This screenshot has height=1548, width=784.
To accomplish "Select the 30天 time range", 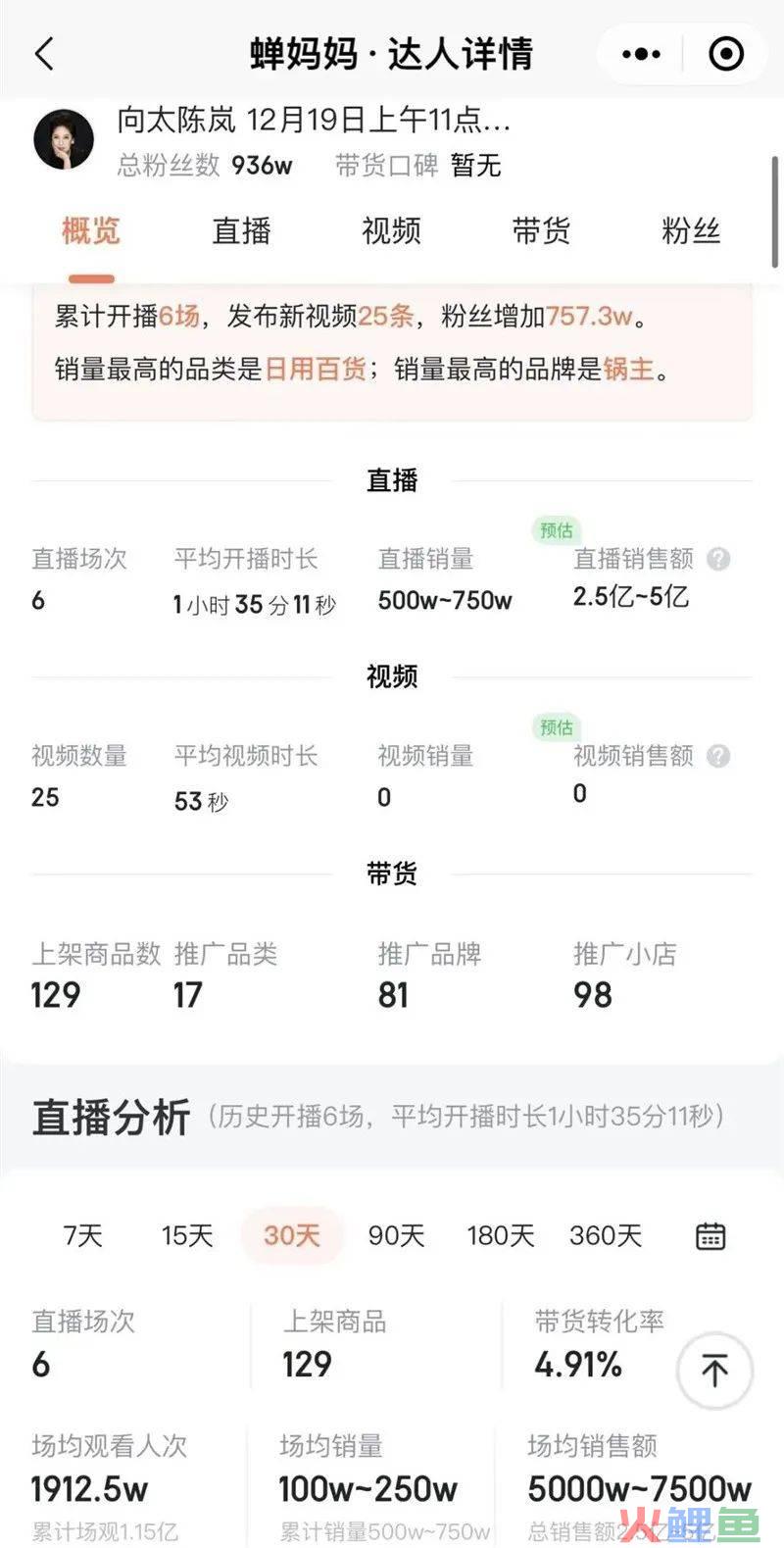I will 292,1235.
